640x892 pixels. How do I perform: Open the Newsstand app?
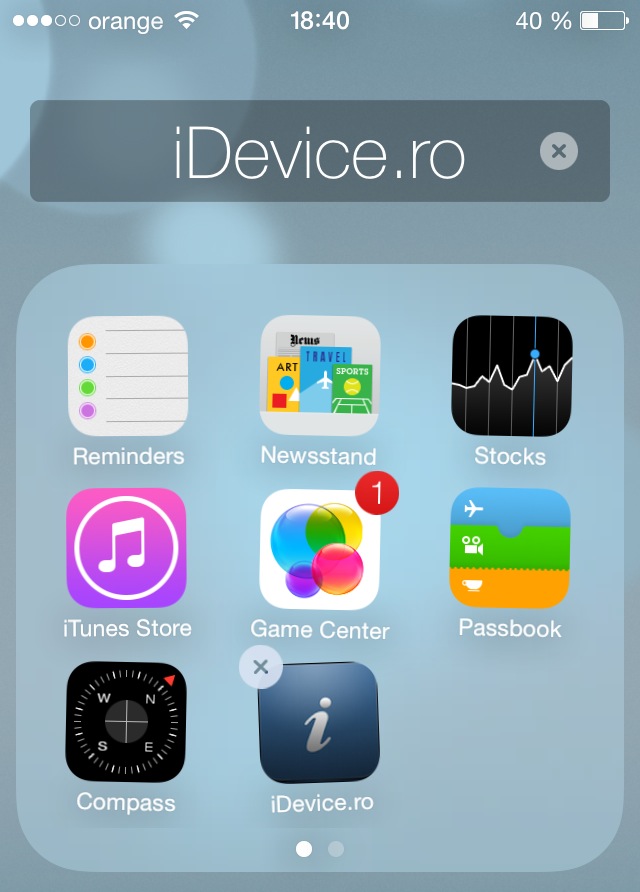(319, 376)
